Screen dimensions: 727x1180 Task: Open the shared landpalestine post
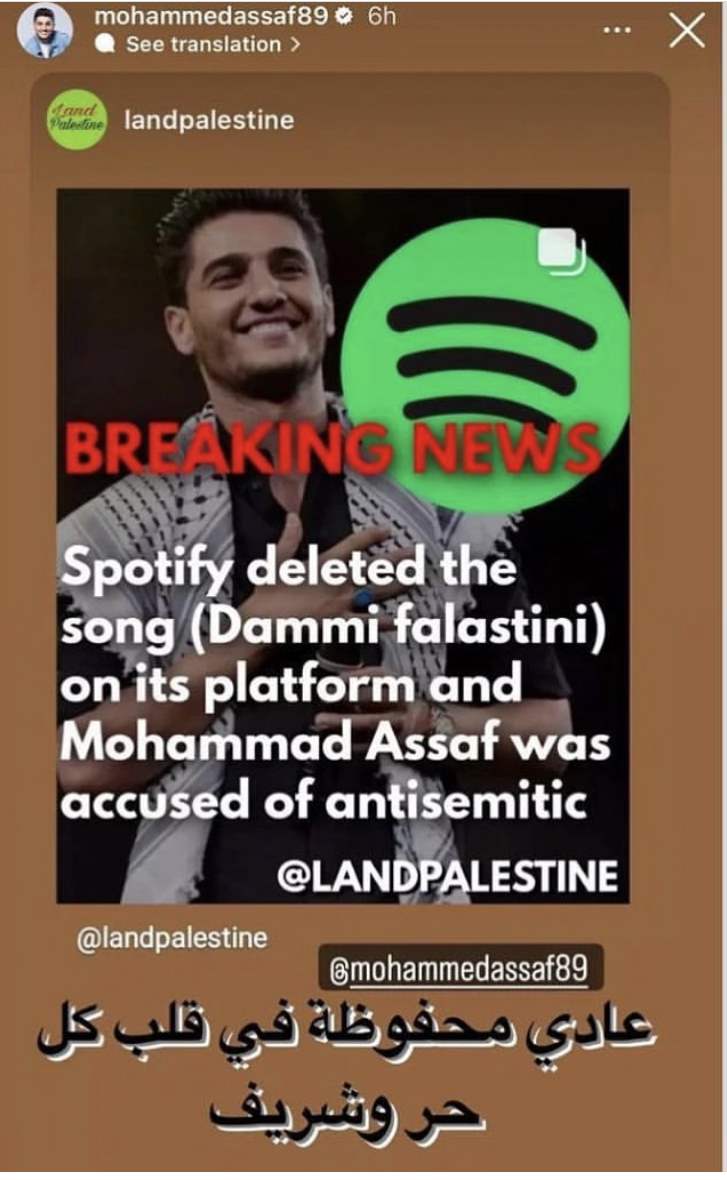343,545
